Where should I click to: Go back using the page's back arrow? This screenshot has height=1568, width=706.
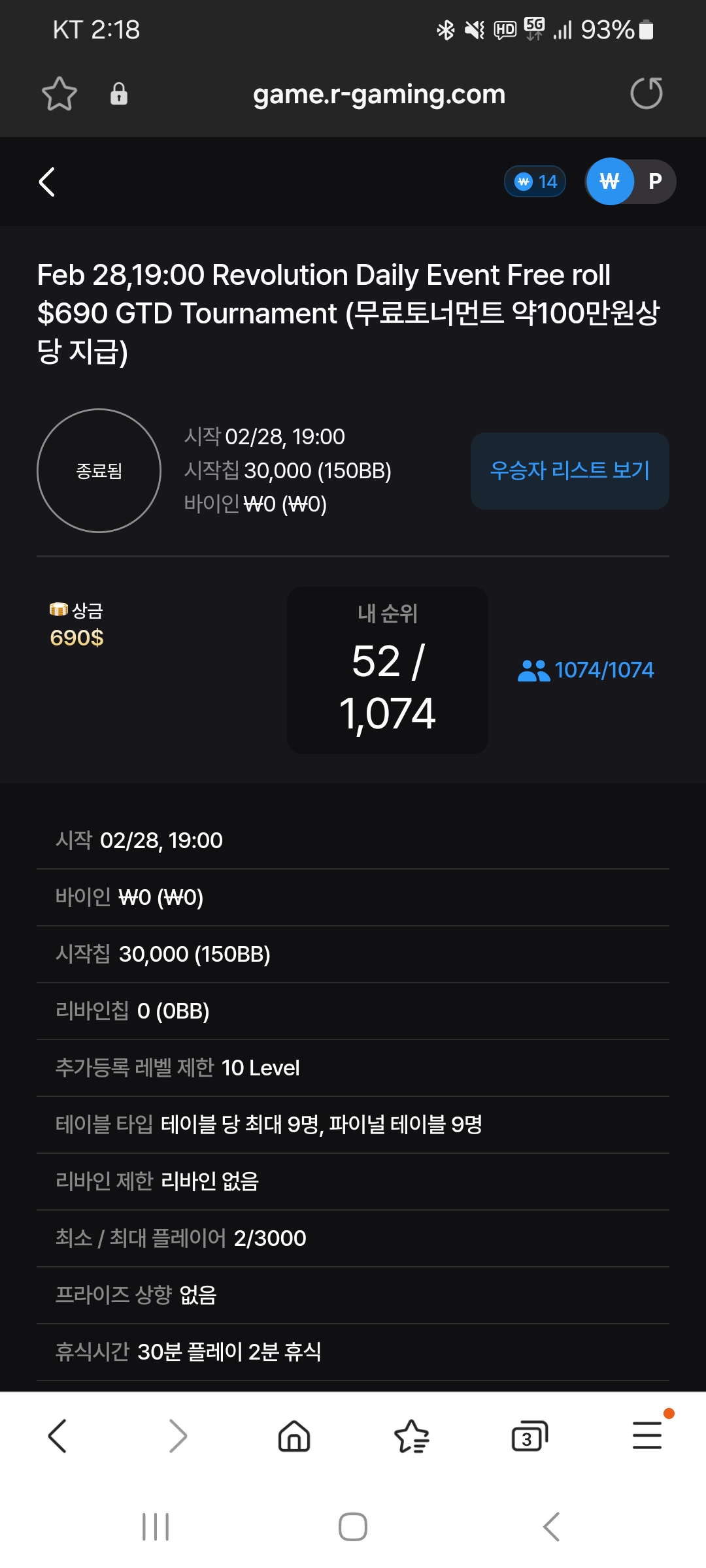point(47,182)
